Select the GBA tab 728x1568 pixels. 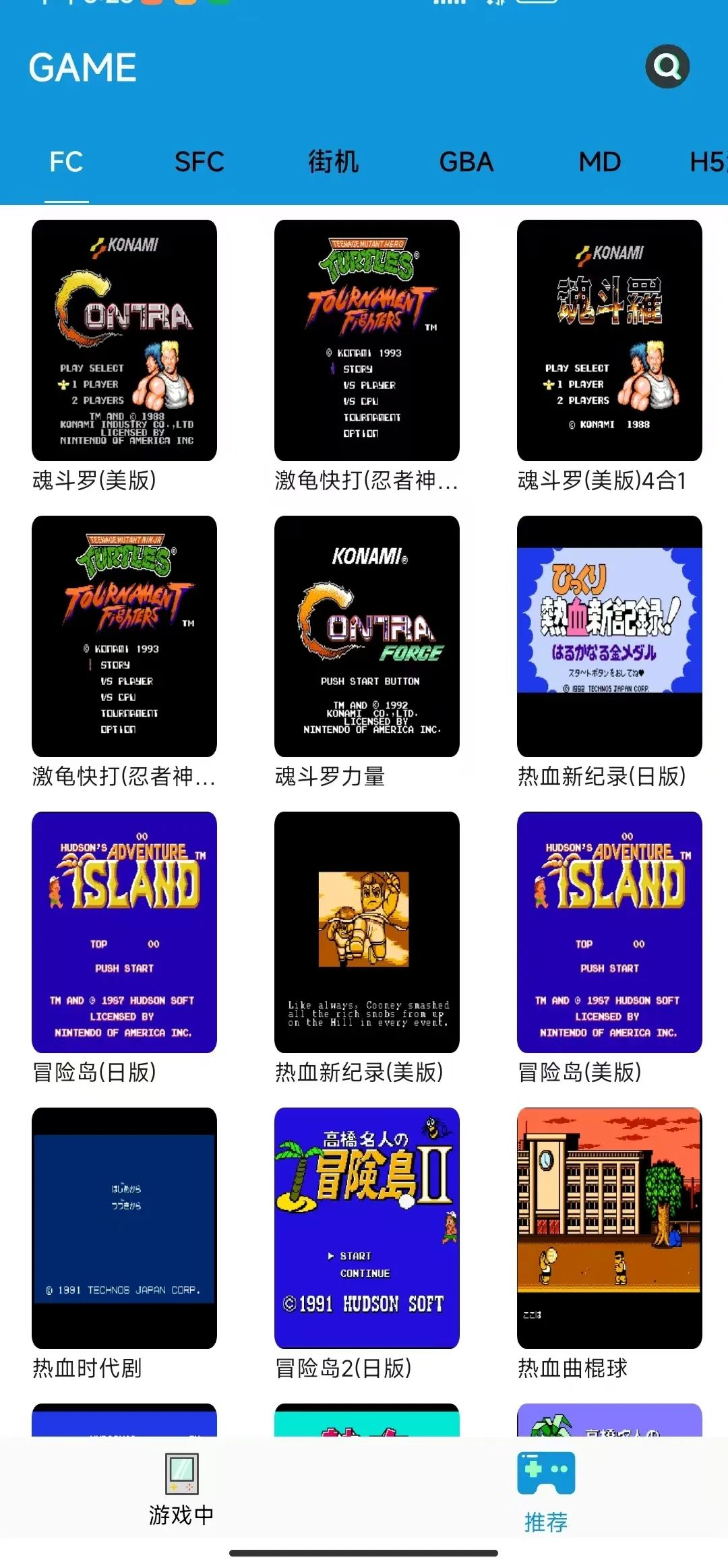466,162
